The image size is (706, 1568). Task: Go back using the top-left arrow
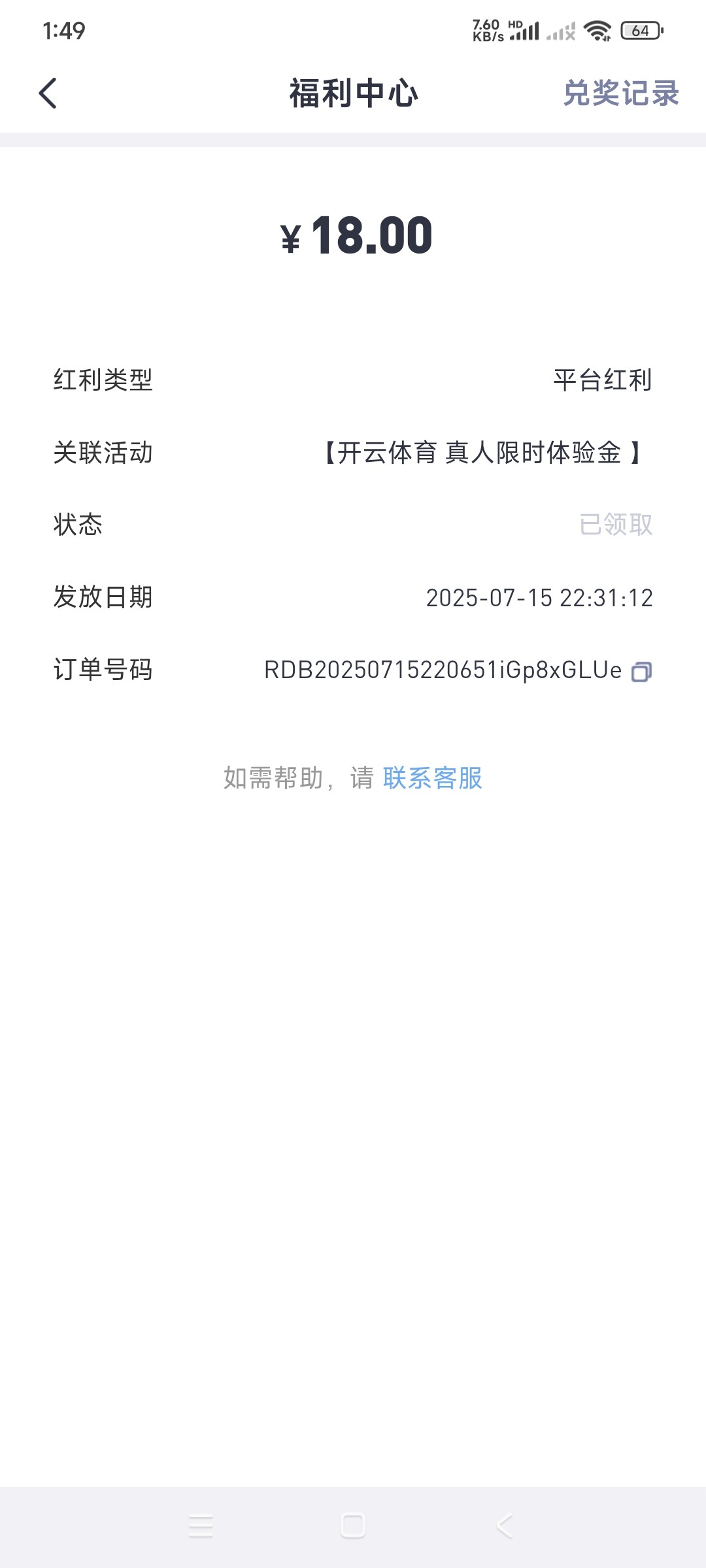click(x=48, y=93)
